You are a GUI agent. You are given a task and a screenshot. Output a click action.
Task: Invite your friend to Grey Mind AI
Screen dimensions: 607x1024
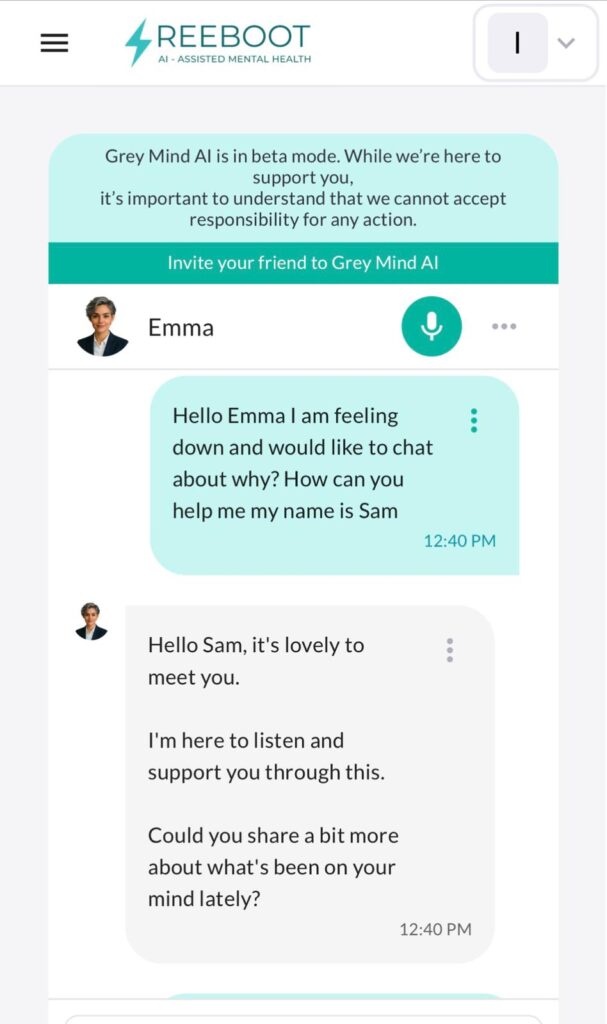(x=303, y=264)
